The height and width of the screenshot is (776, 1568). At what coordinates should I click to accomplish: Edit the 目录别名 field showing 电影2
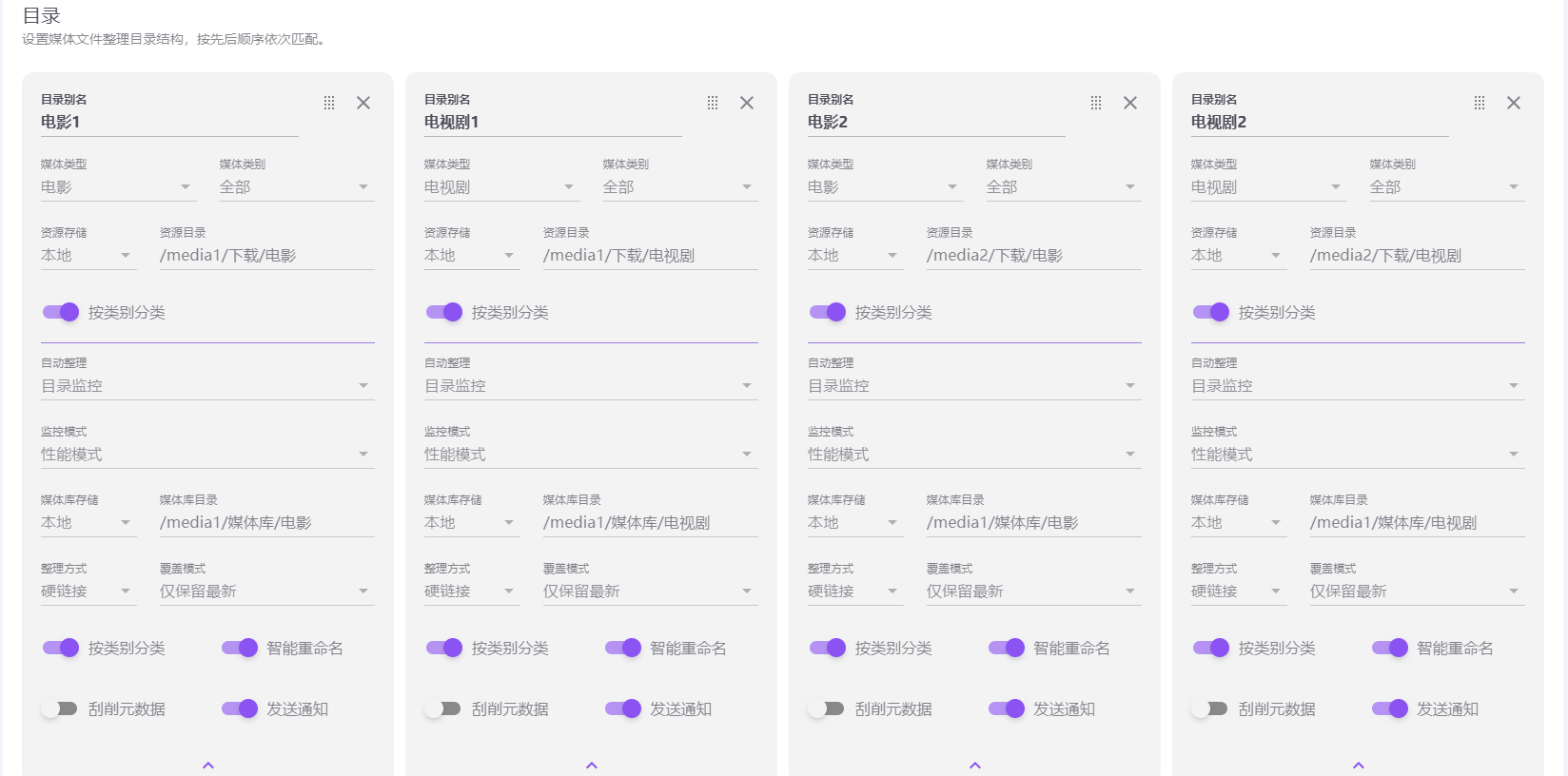pyautogui.click(x=935, y=122)
